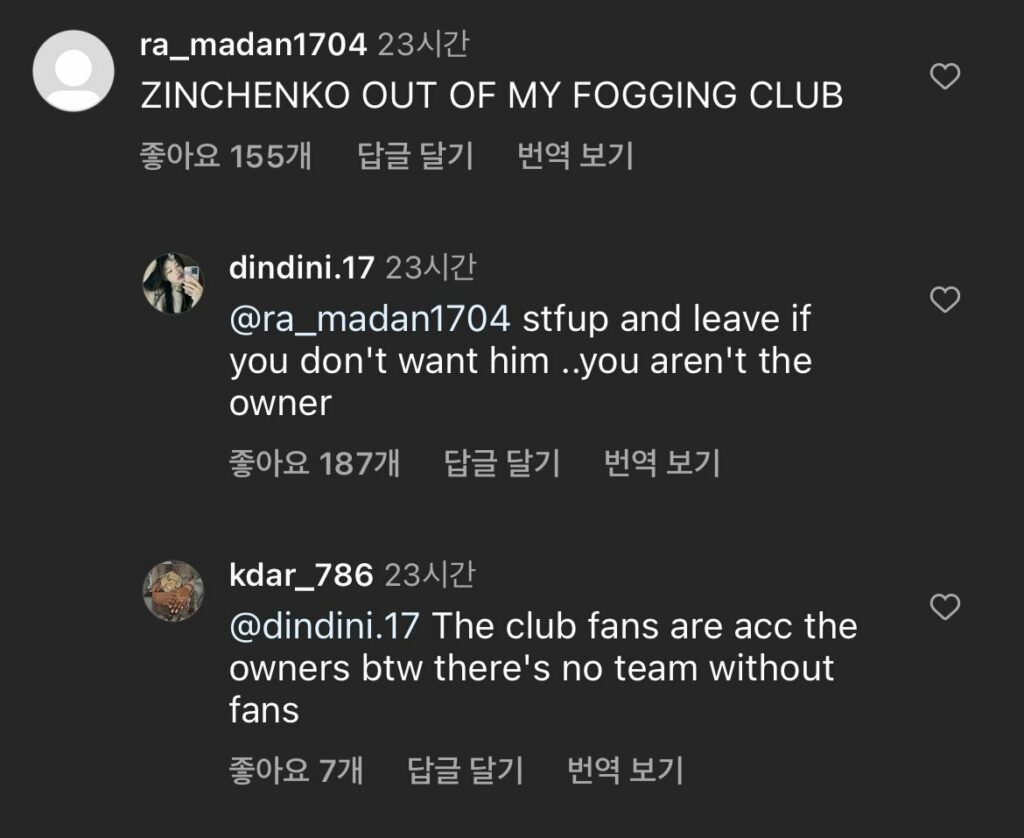Reply to dindini.17's comment via 답글 달기
Screen dimensions: 1024x838
coord(501,463)
